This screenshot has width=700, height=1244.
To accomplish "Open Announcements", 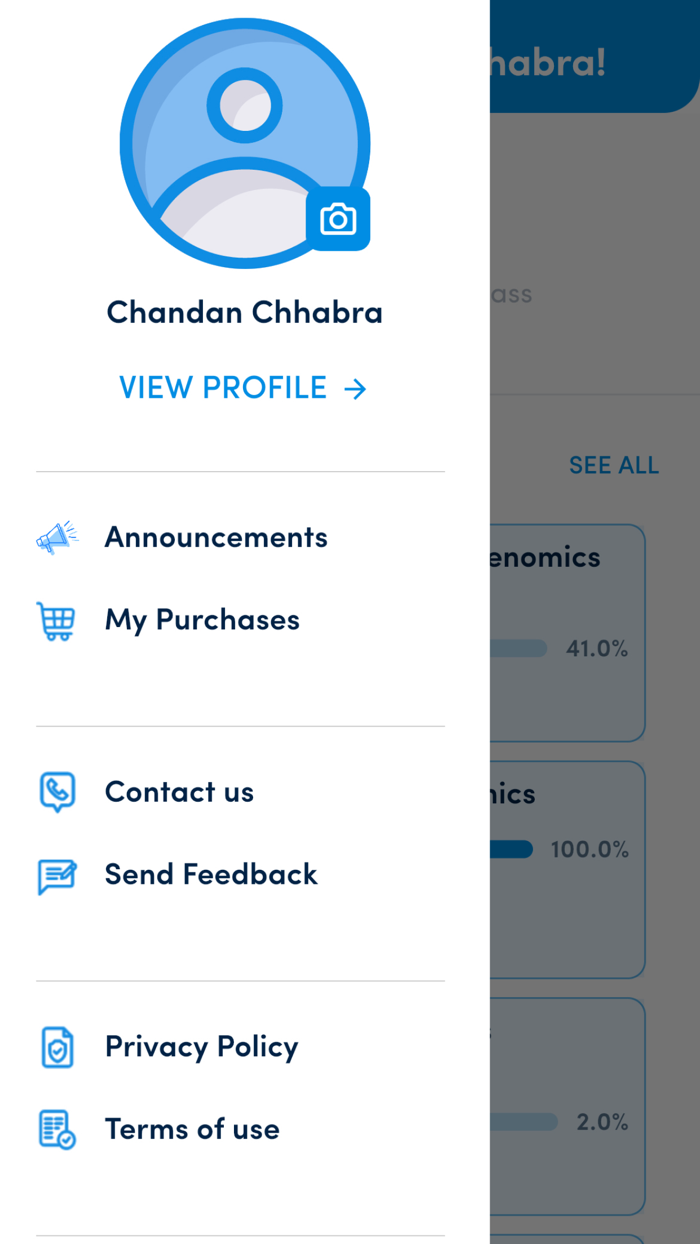I will point(215,538).
